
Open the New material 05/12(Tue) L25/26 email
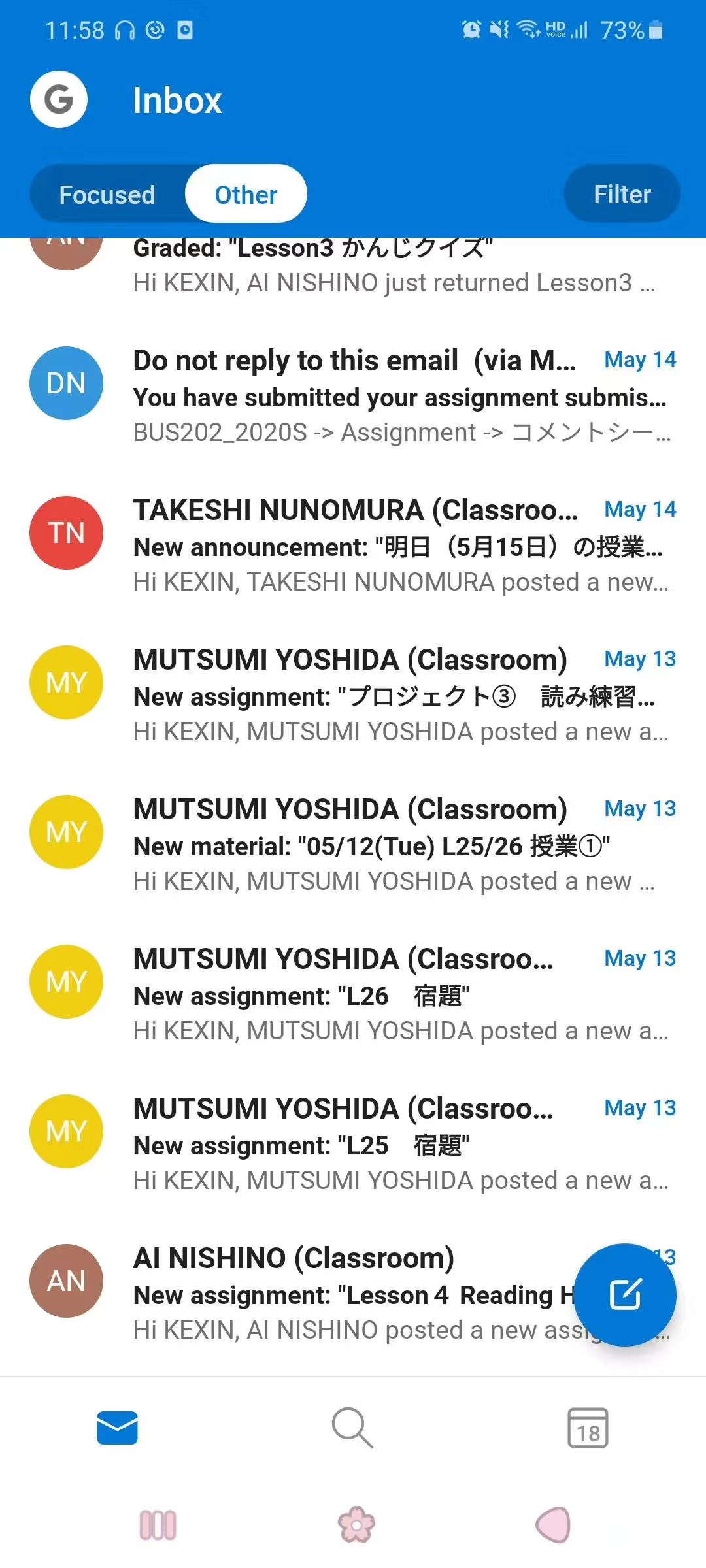pos(353,845)
